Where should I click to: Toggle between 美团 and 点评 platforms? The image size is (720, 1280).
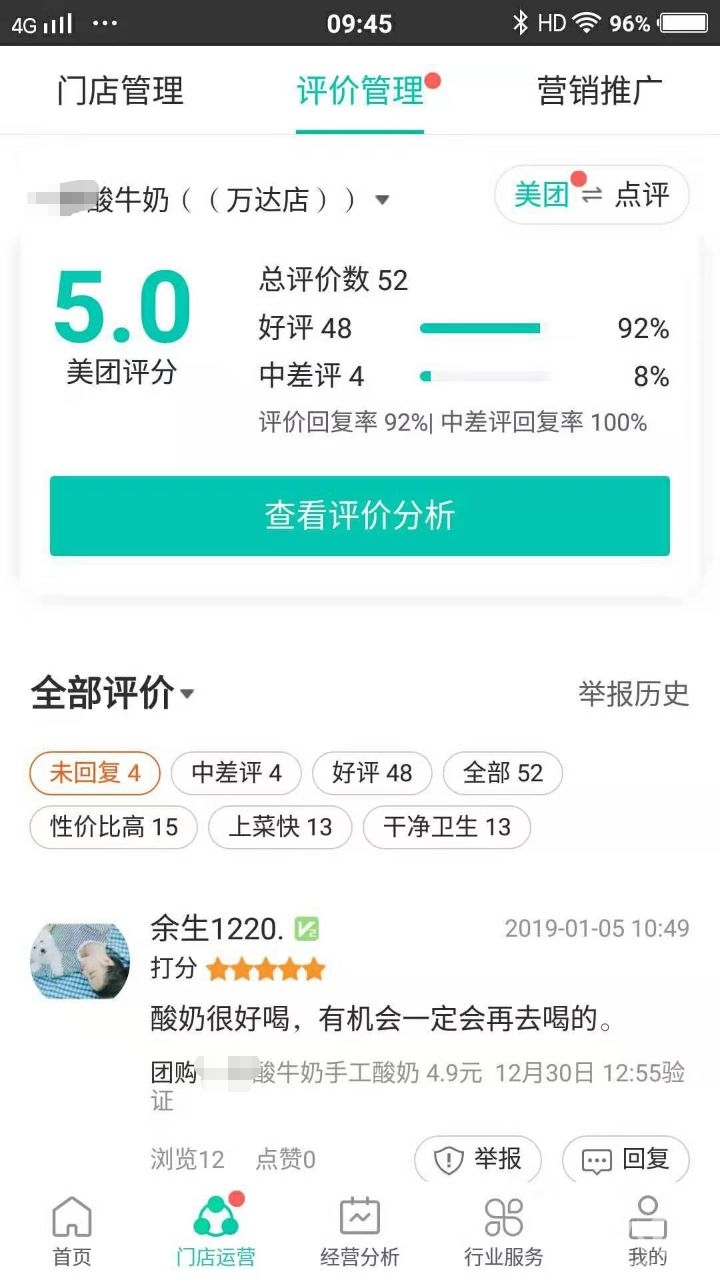(591, 195)
